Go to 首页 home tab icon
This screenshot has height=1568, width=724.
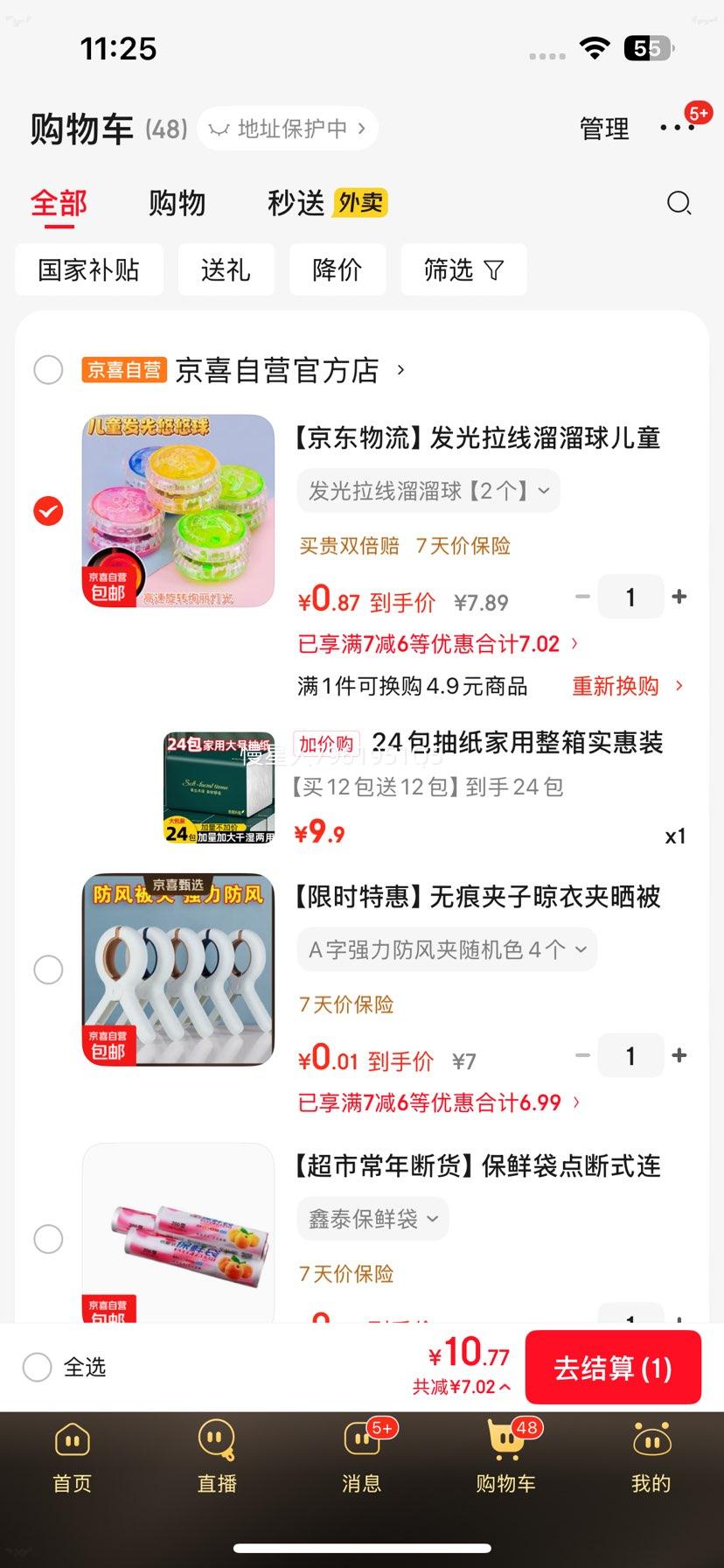click(x=71, y=1454)
